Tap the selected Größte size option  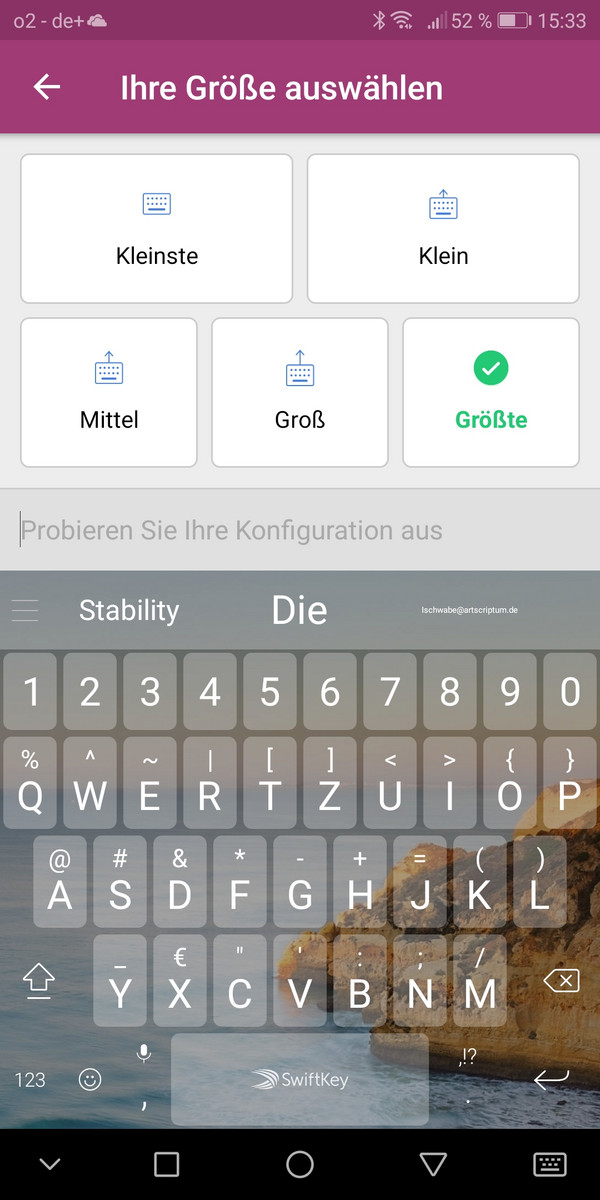pos(491,392)
